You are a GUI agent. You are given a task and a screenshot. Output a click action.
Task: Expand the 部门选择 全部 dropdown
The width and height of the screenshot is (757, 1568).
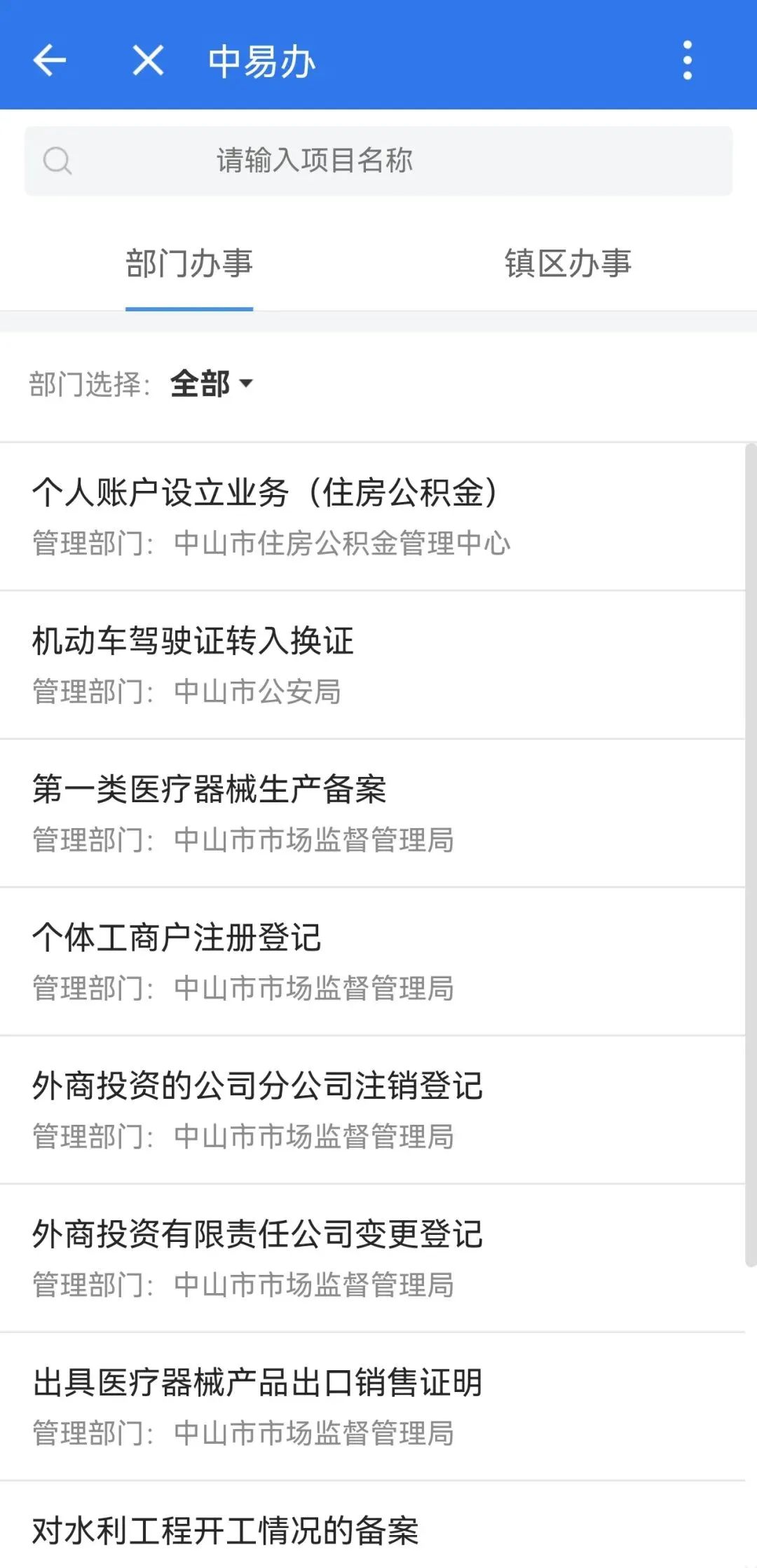(211, 384)
